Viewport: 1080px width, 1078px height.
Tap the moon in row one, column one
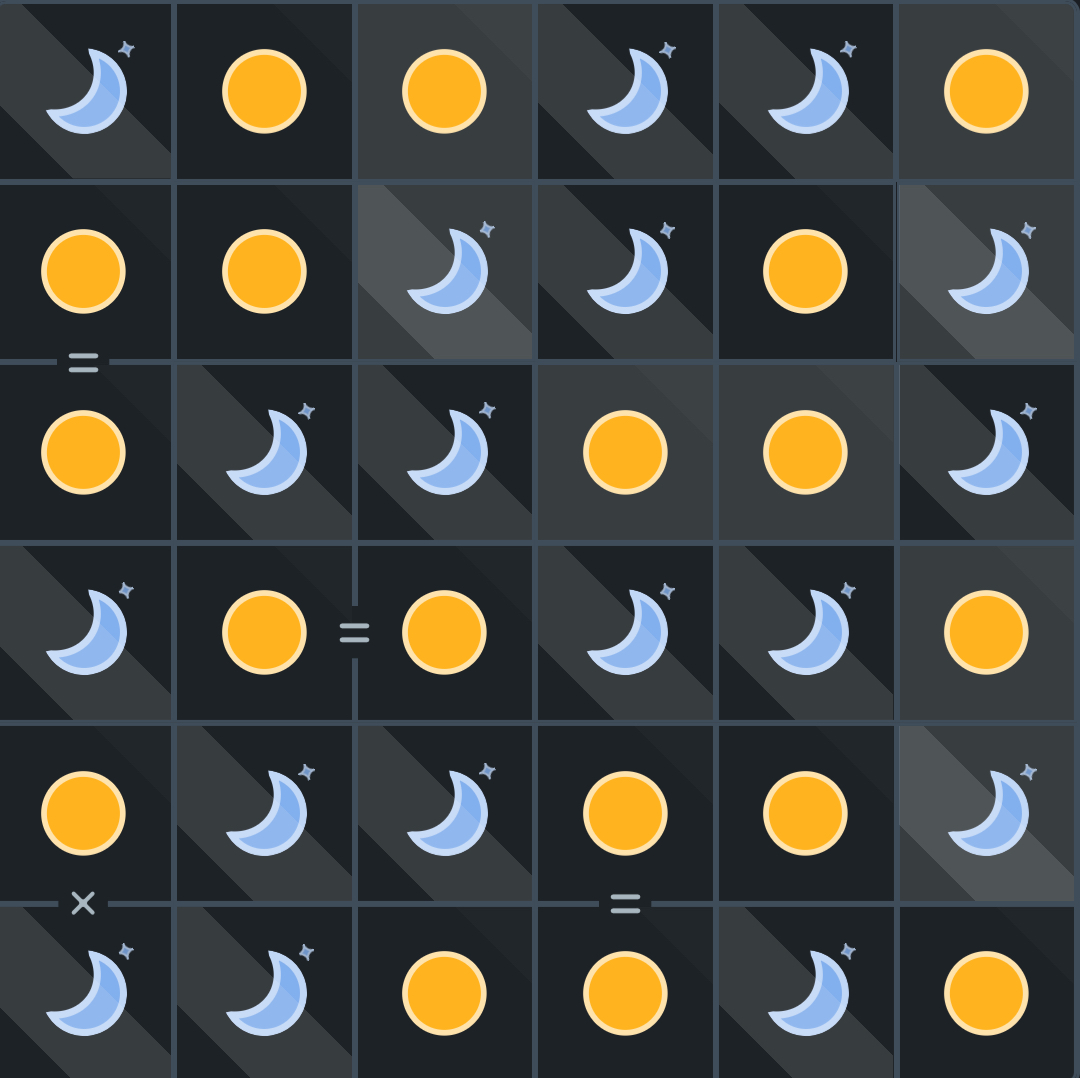coord(85,91)
